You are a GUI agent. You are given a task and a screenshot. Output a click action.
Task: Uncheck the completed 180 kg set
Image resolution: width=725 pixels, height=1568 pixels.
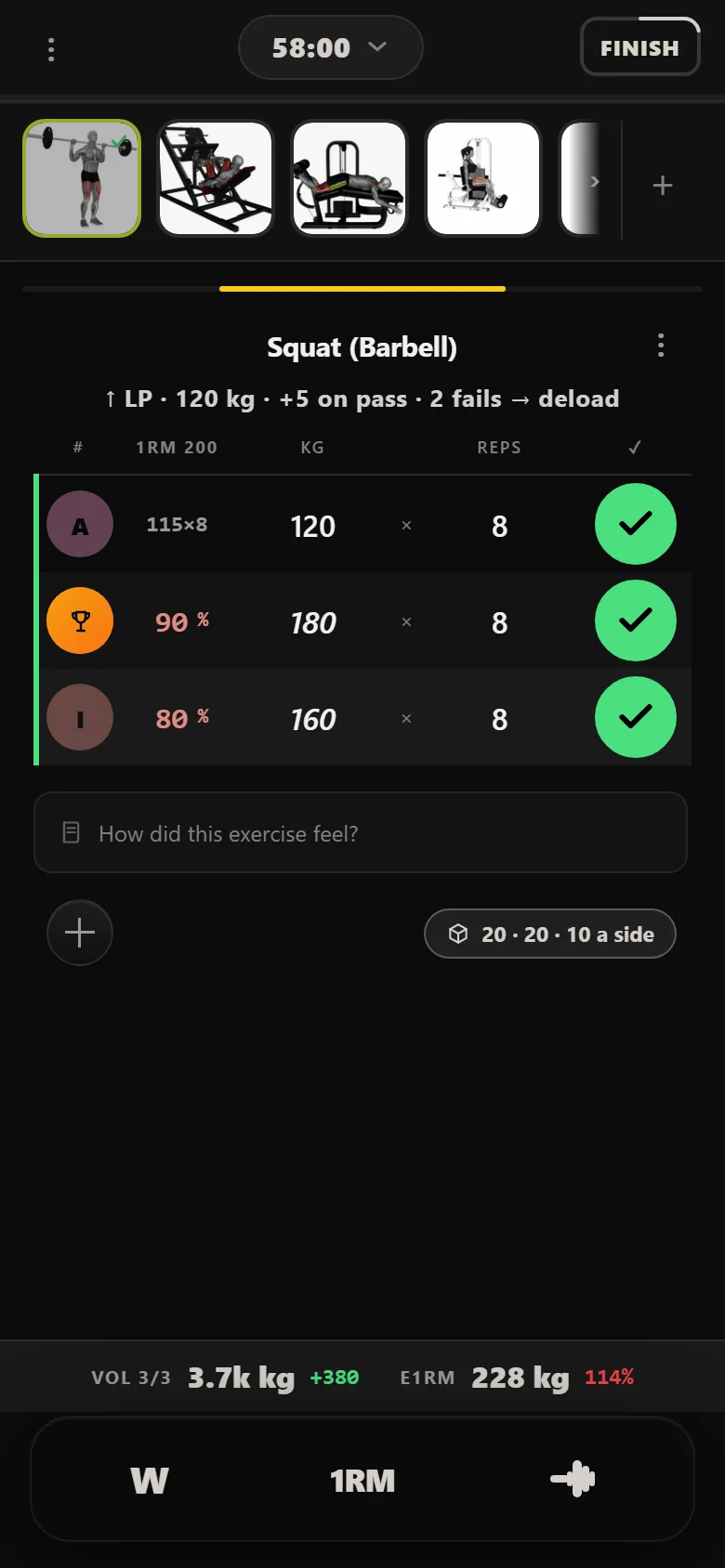pyautogui.click(x=636, y=621)
